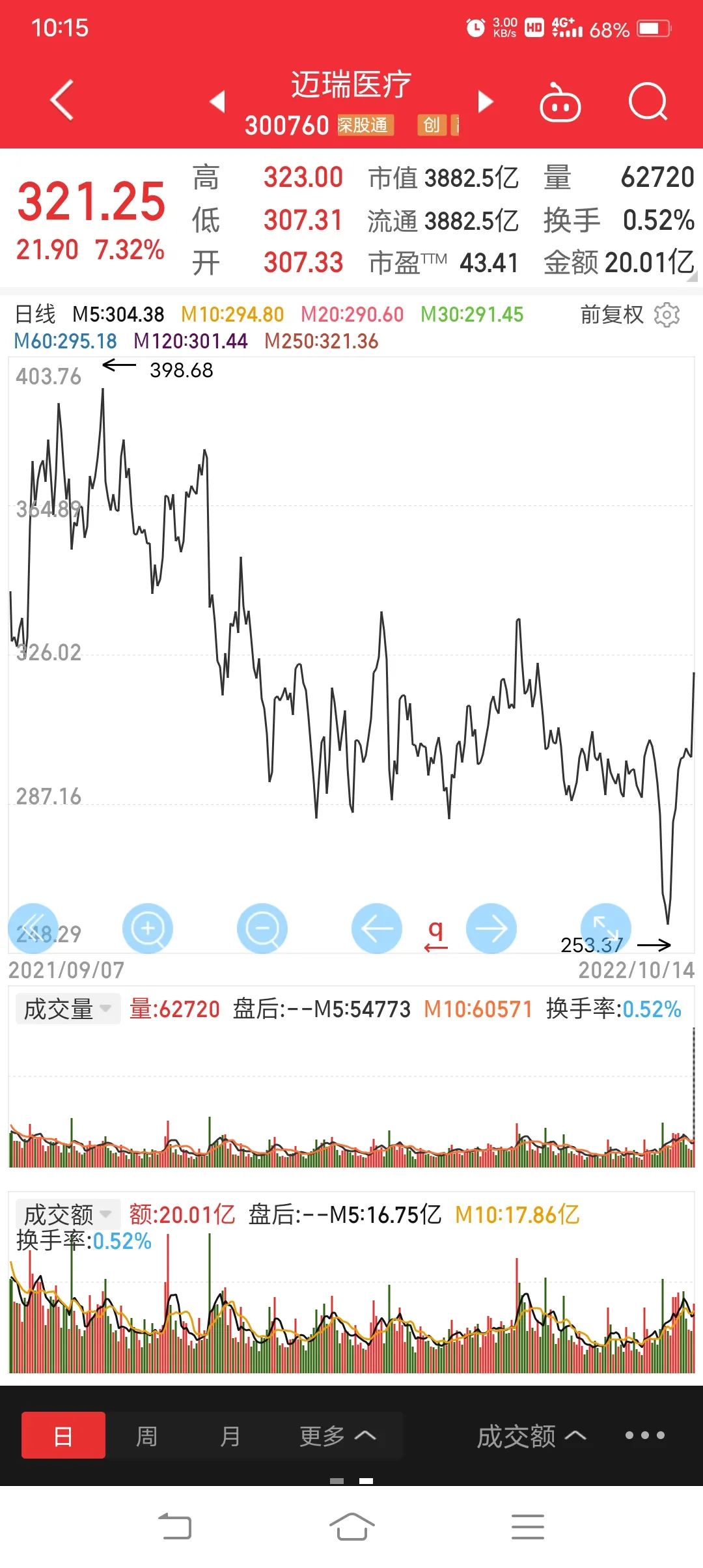Open the robot assistant icon
This screenshot has height=1568, width=703.
[x=560, y=103]
